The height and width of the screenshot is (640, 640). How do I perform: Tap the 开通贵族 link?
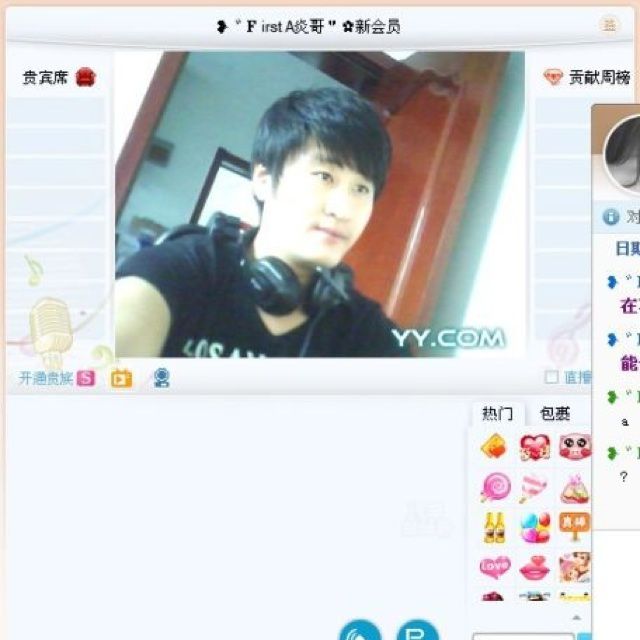pos(46,378)
